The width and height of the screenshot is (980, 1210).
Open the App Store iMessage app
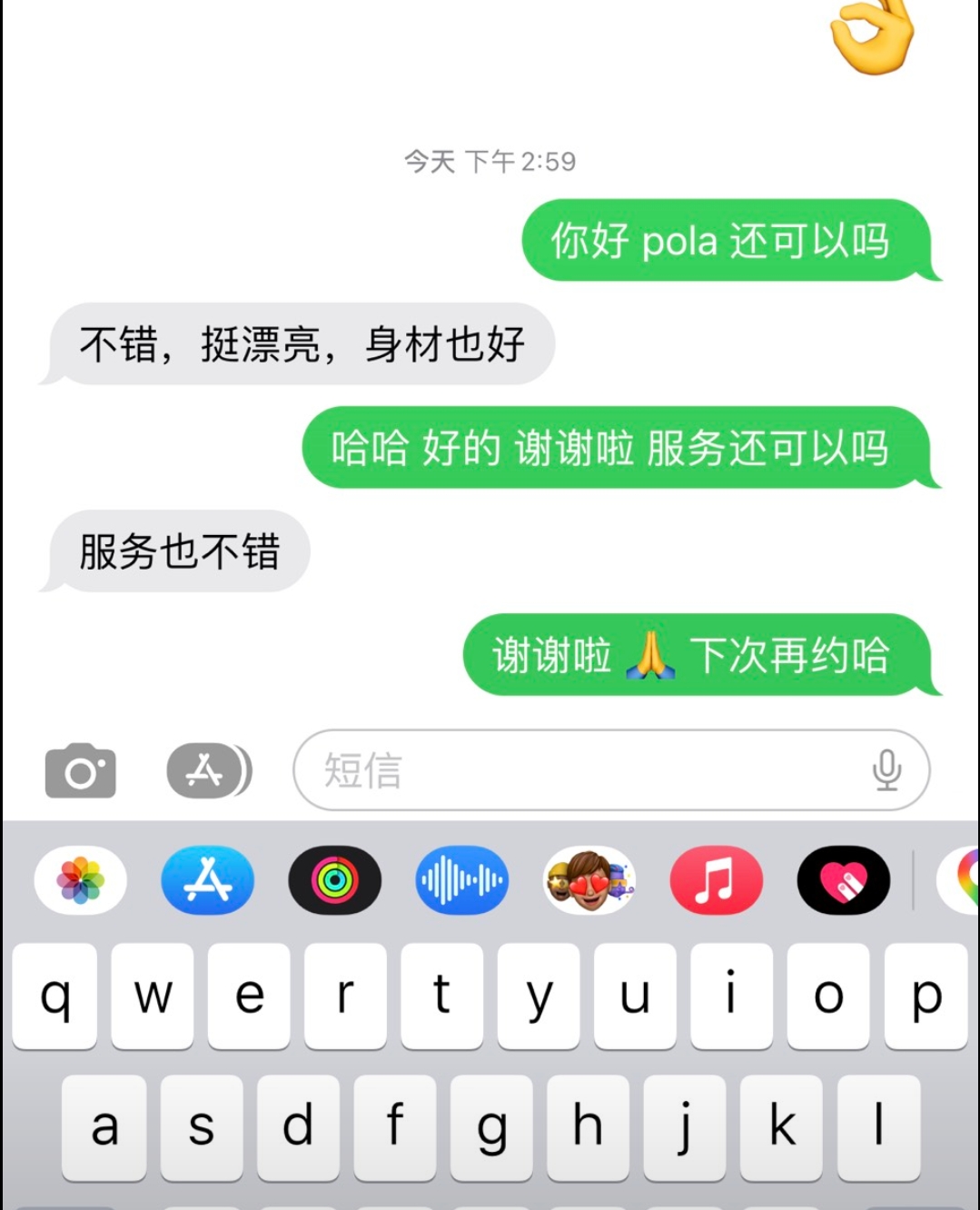tap(208, 880)
